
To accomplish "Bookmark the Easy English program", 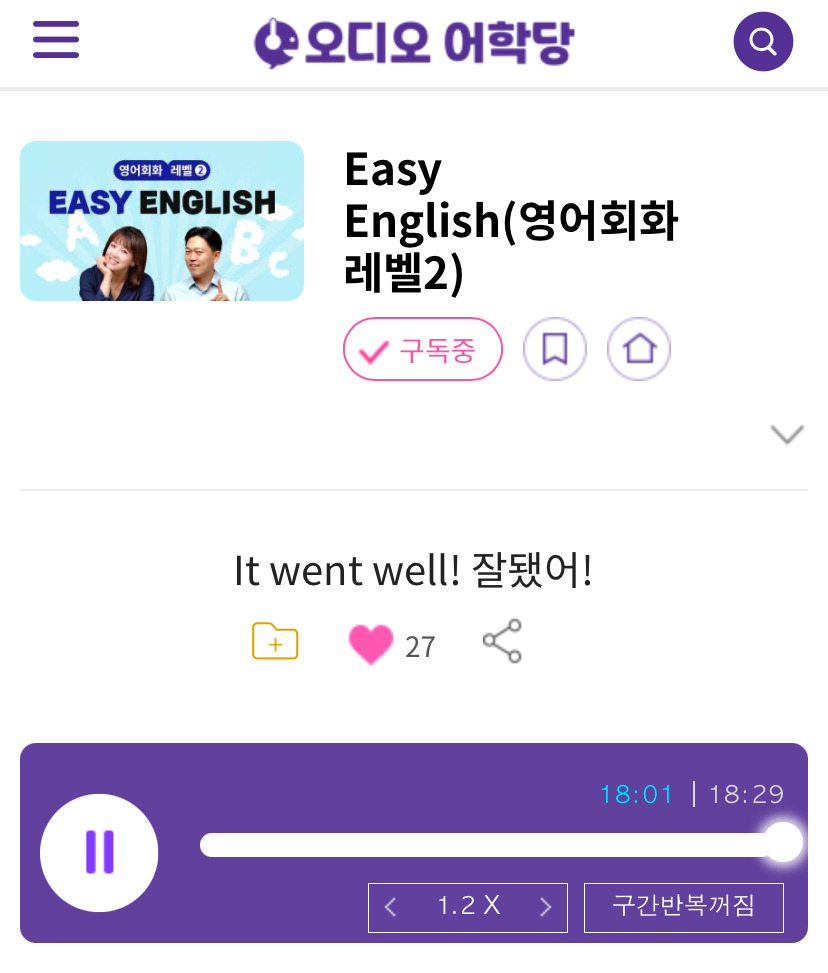I will (x=555, y=349).
